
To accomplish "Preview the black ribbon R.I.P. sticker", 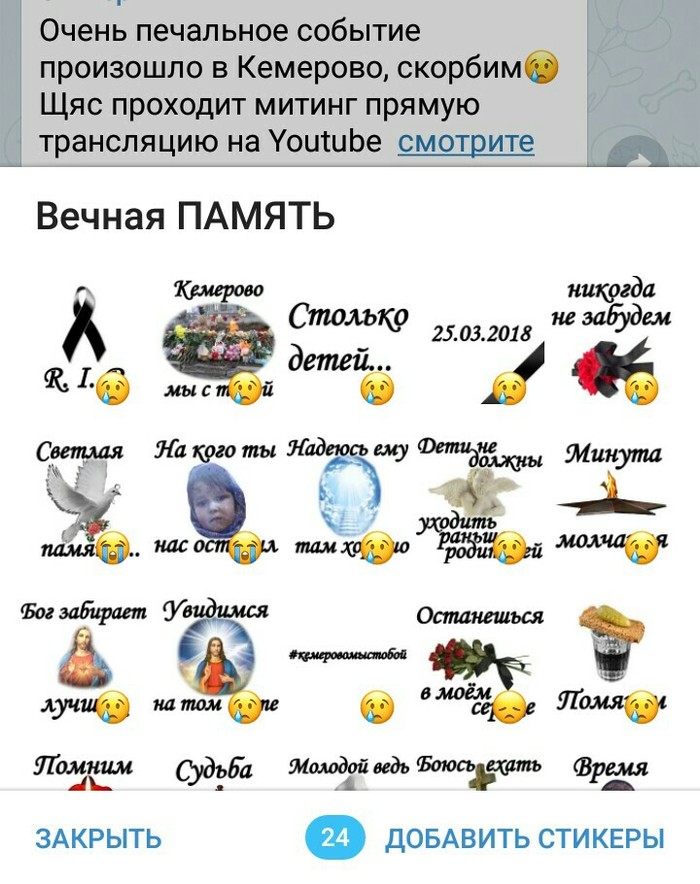I will click(86, 338).
